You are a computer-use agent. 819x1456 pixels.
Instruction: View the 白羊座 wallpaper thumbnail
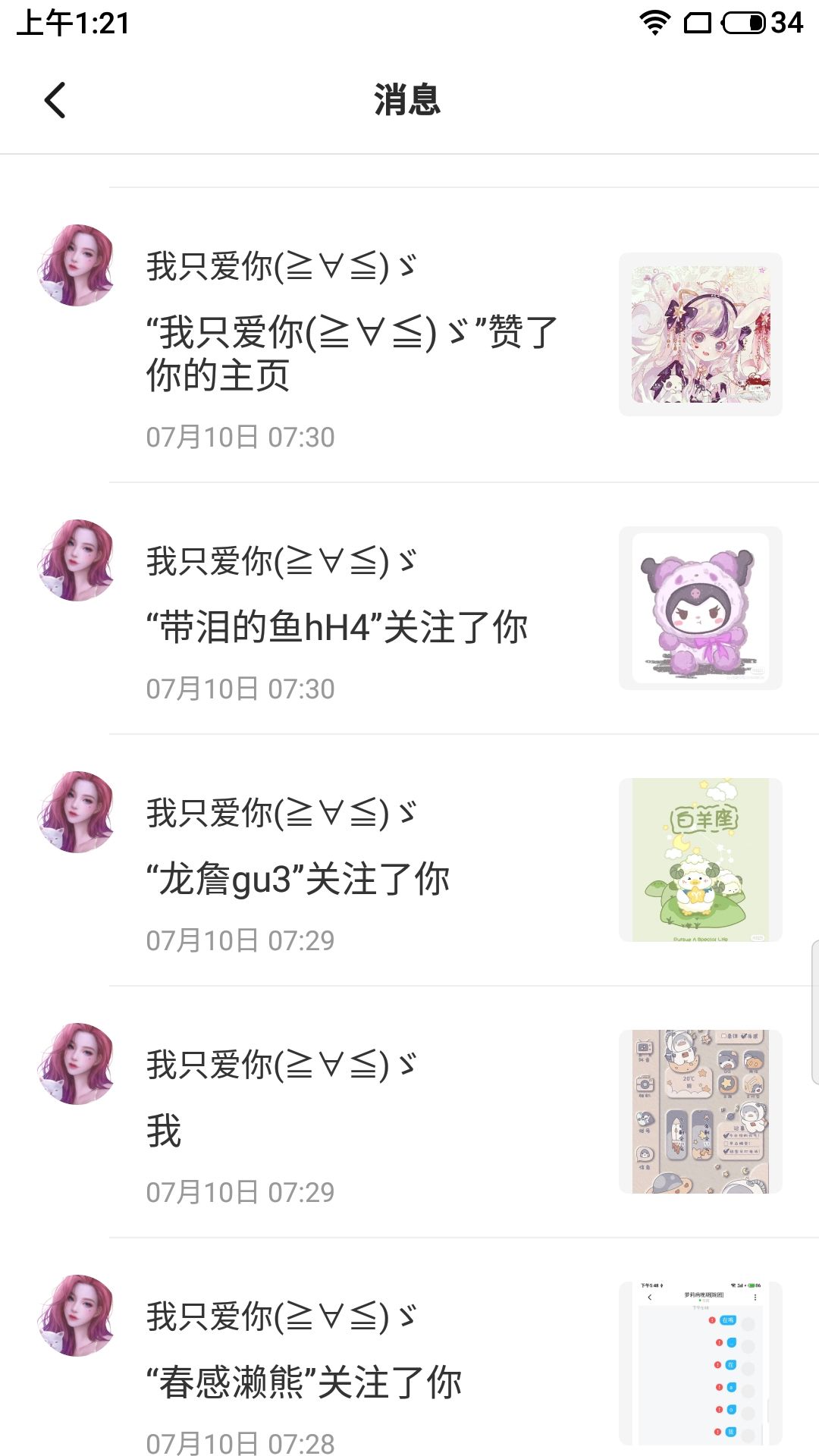pyautogui.click(x=700, y=860)
